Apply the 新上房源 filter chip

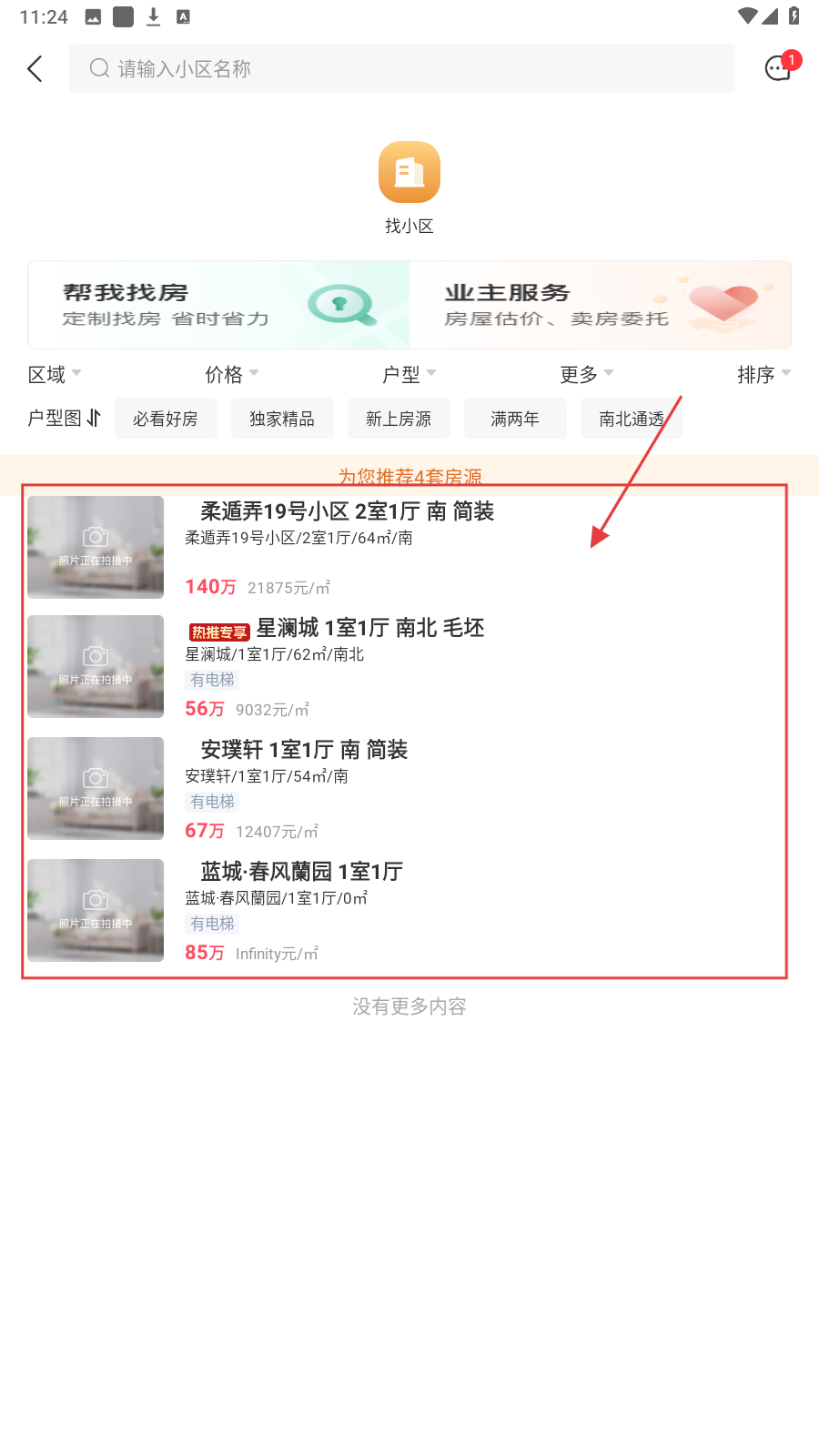pyautogui.click(x=399, y=419)
